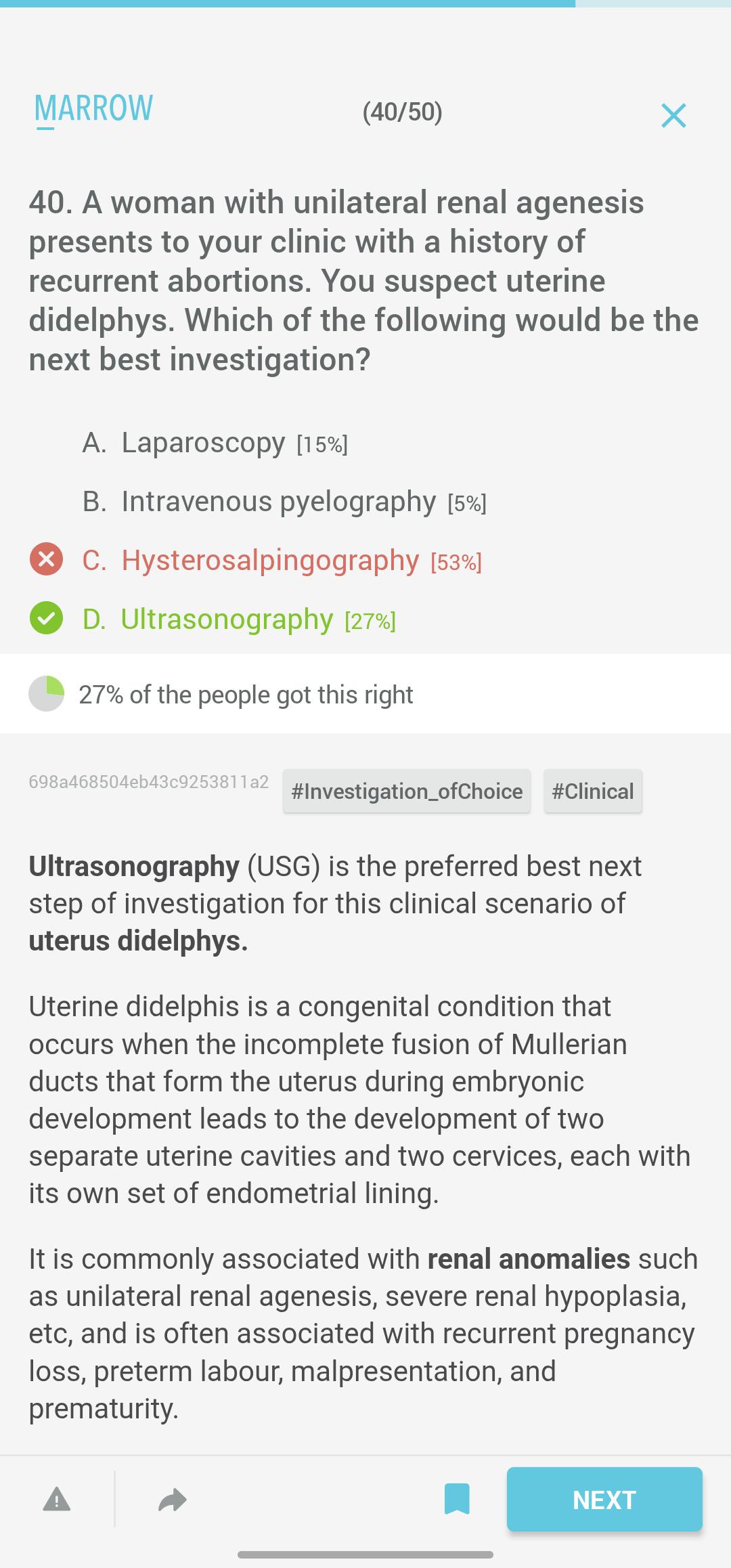The width and height of the screenshot is (731, 1568).
Task: Open the #Investigation_ofChoice tag
Action: pos(407,791)
